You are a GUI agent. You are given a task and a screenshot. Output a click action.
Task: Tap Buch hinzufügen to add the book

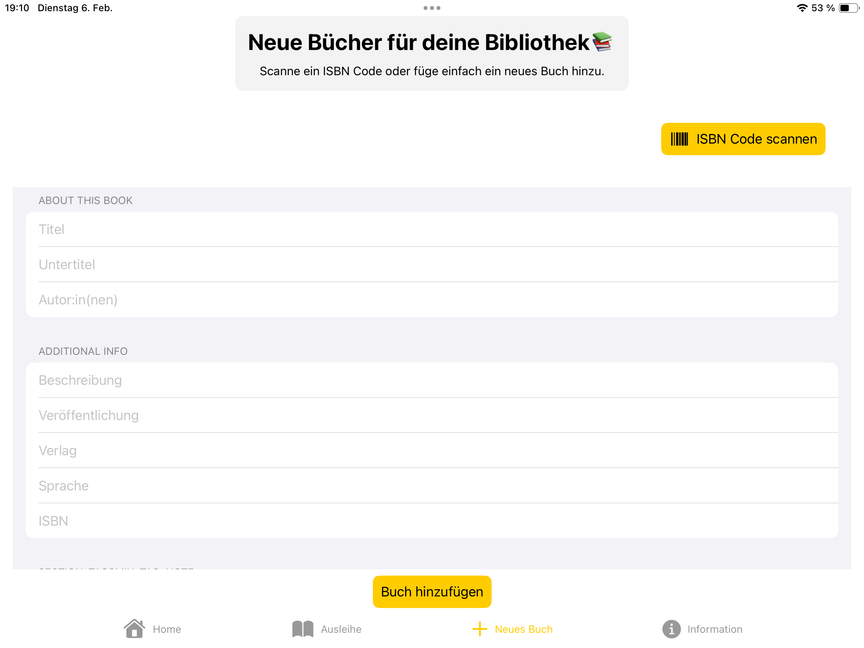pos(432,592)
